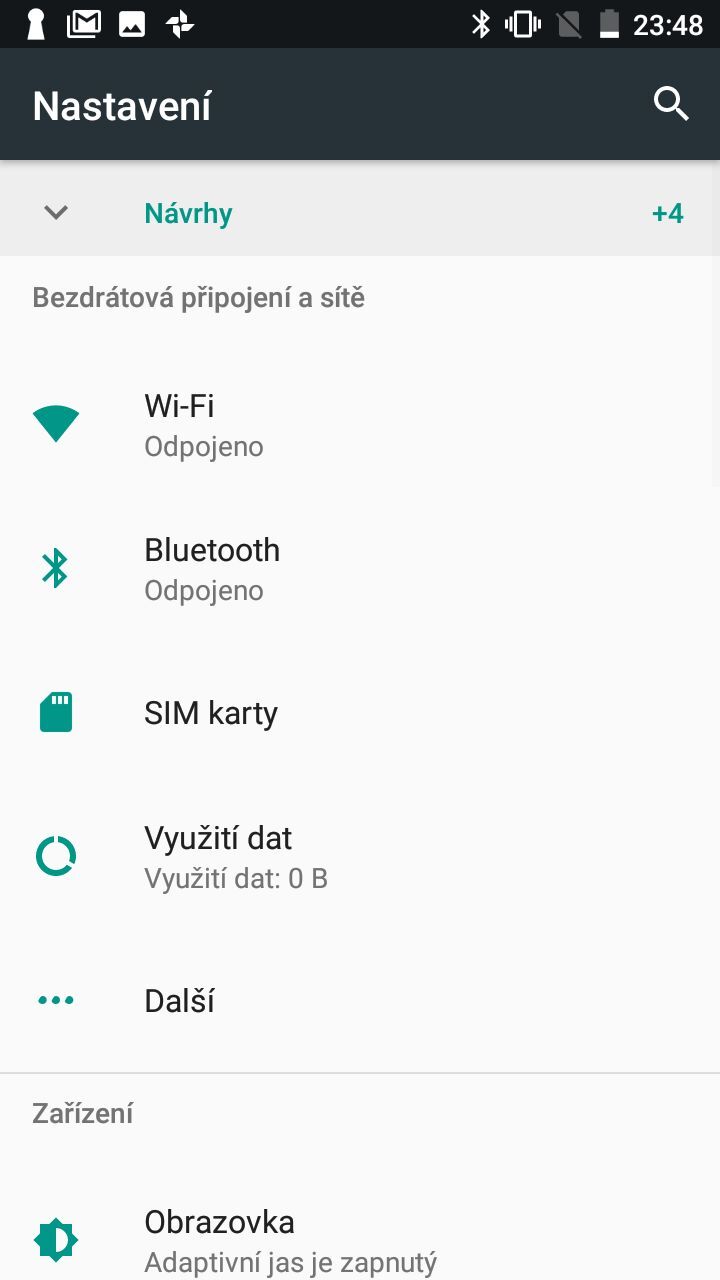Tap the vibration mode status icon
Image resolution: width=720 pixels, height=1280 pixels.
tap(520, 28)
